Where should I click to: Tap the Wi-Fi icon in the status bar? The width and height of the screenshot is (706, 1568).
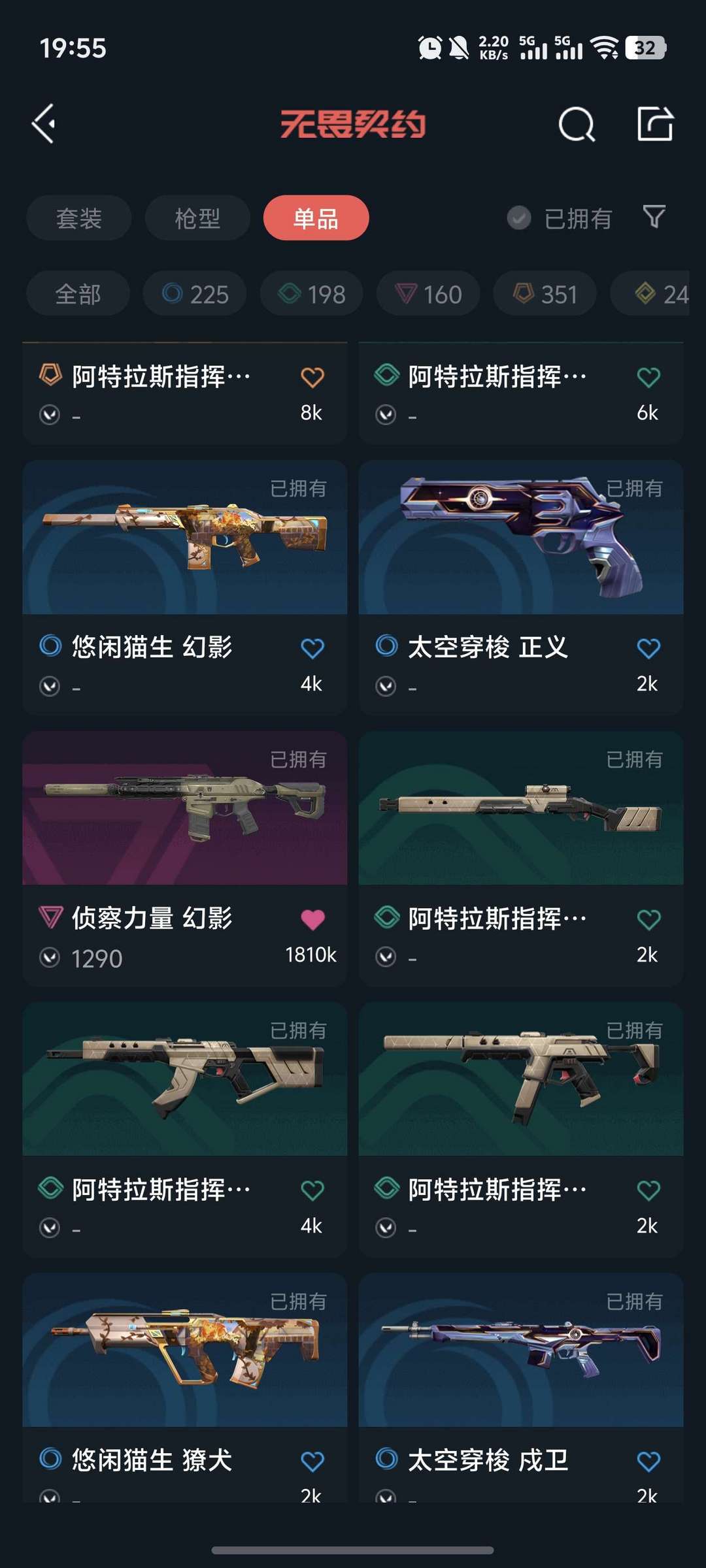(x=605, y=48)
